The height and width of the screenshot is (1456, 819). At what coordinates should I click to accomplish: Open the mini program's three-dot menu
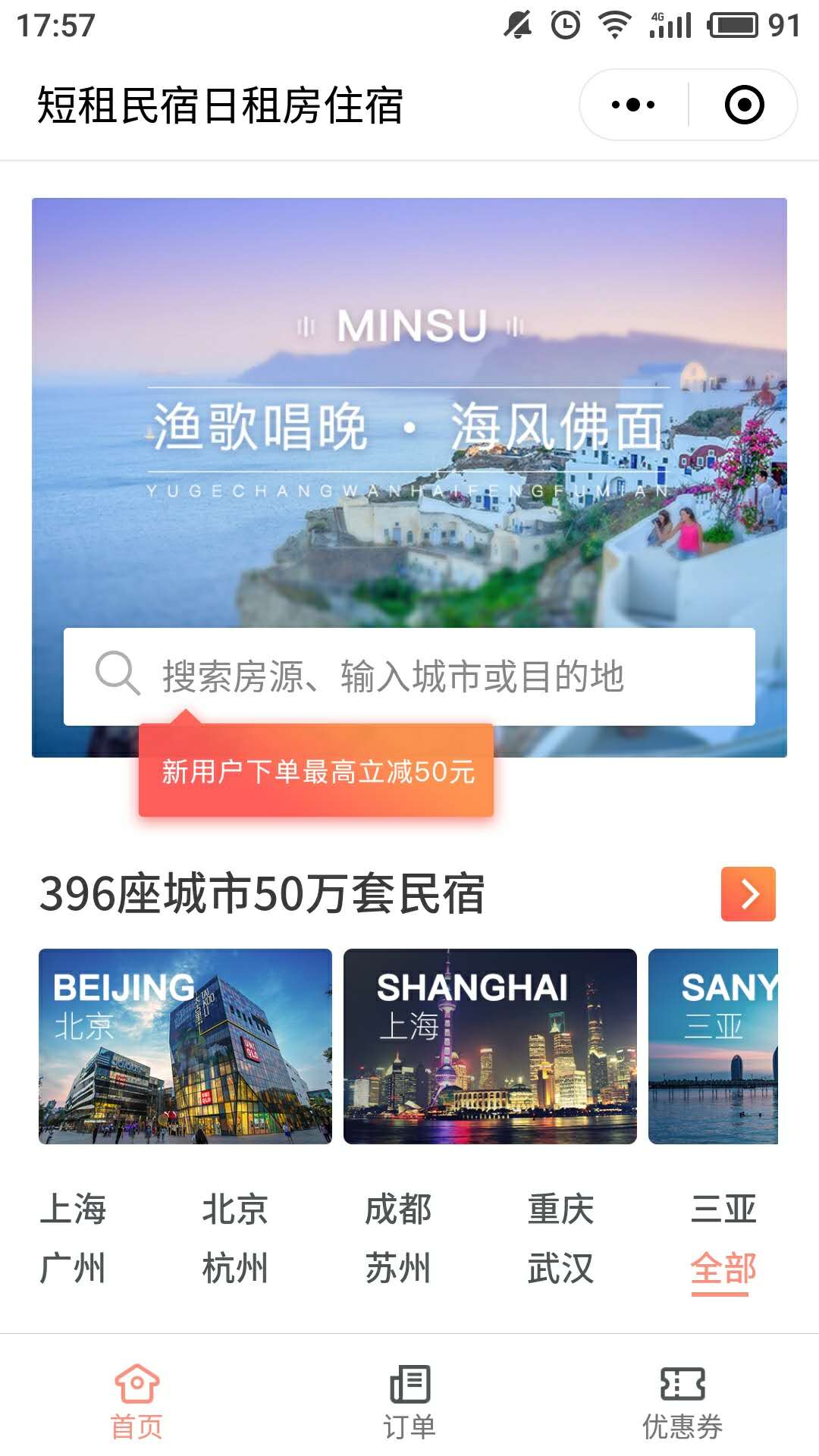coord(633,105)
